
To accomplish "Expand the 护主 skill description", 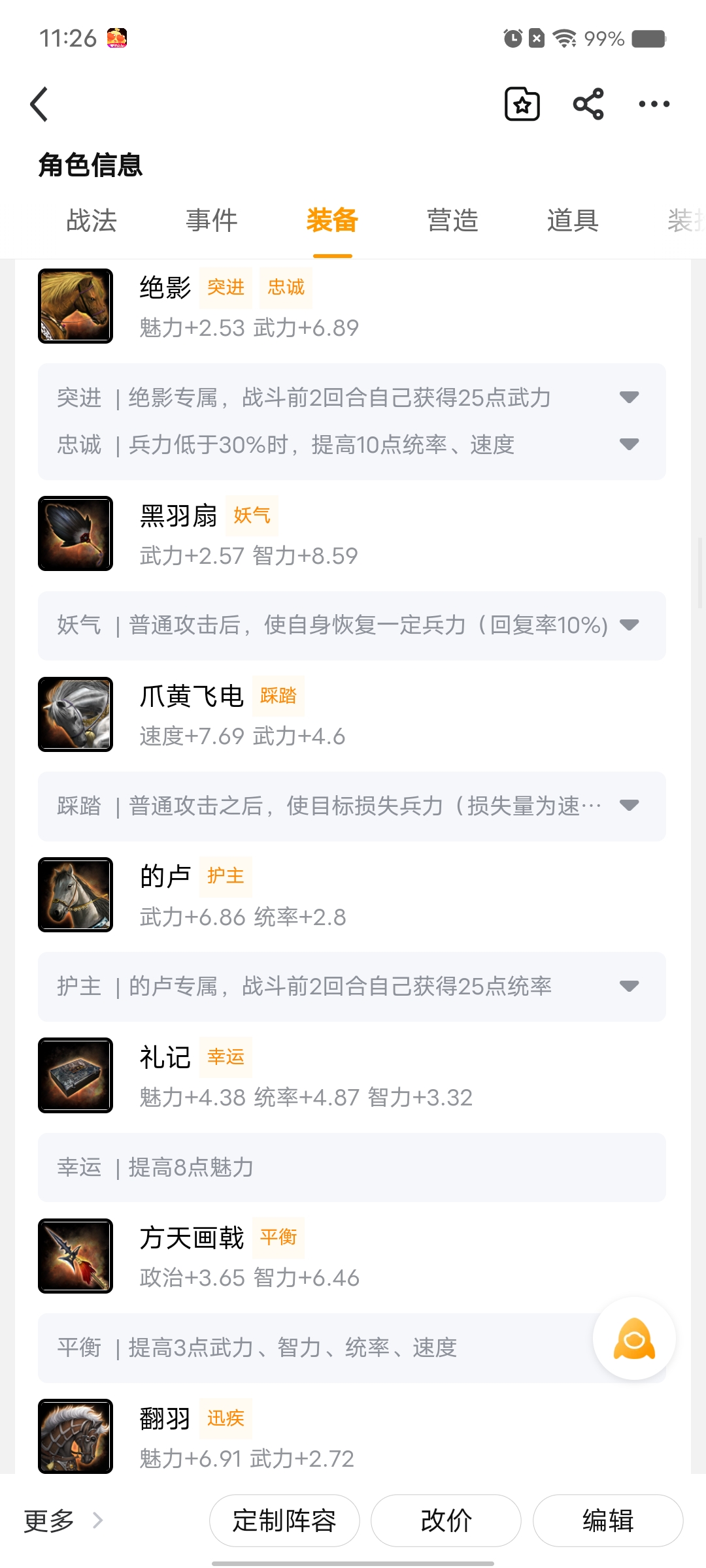I will (629, 986).
